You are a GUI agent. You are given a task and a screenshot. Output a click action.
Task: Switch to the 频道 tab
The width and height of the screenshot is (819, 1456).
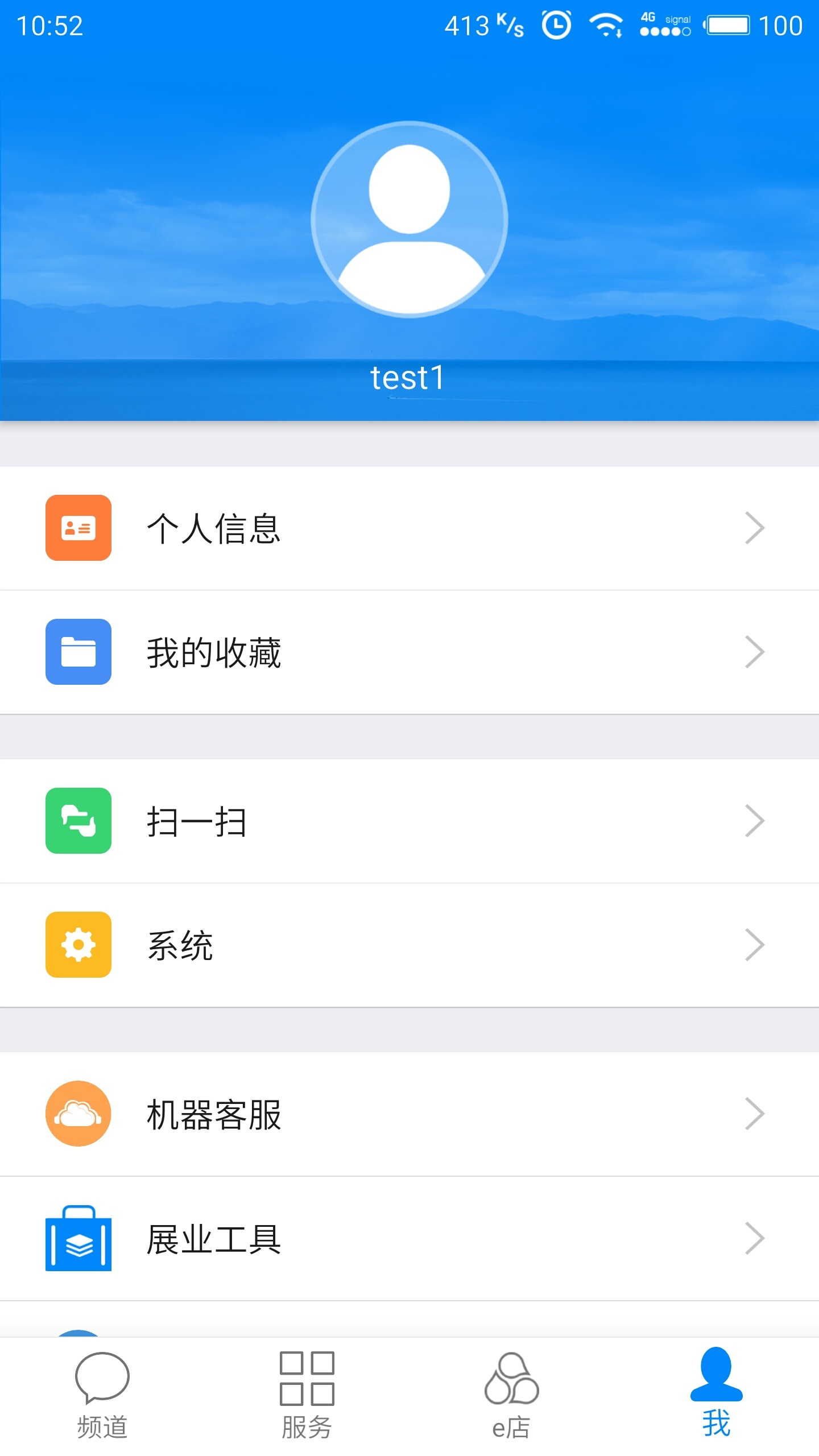(102, 1405)
